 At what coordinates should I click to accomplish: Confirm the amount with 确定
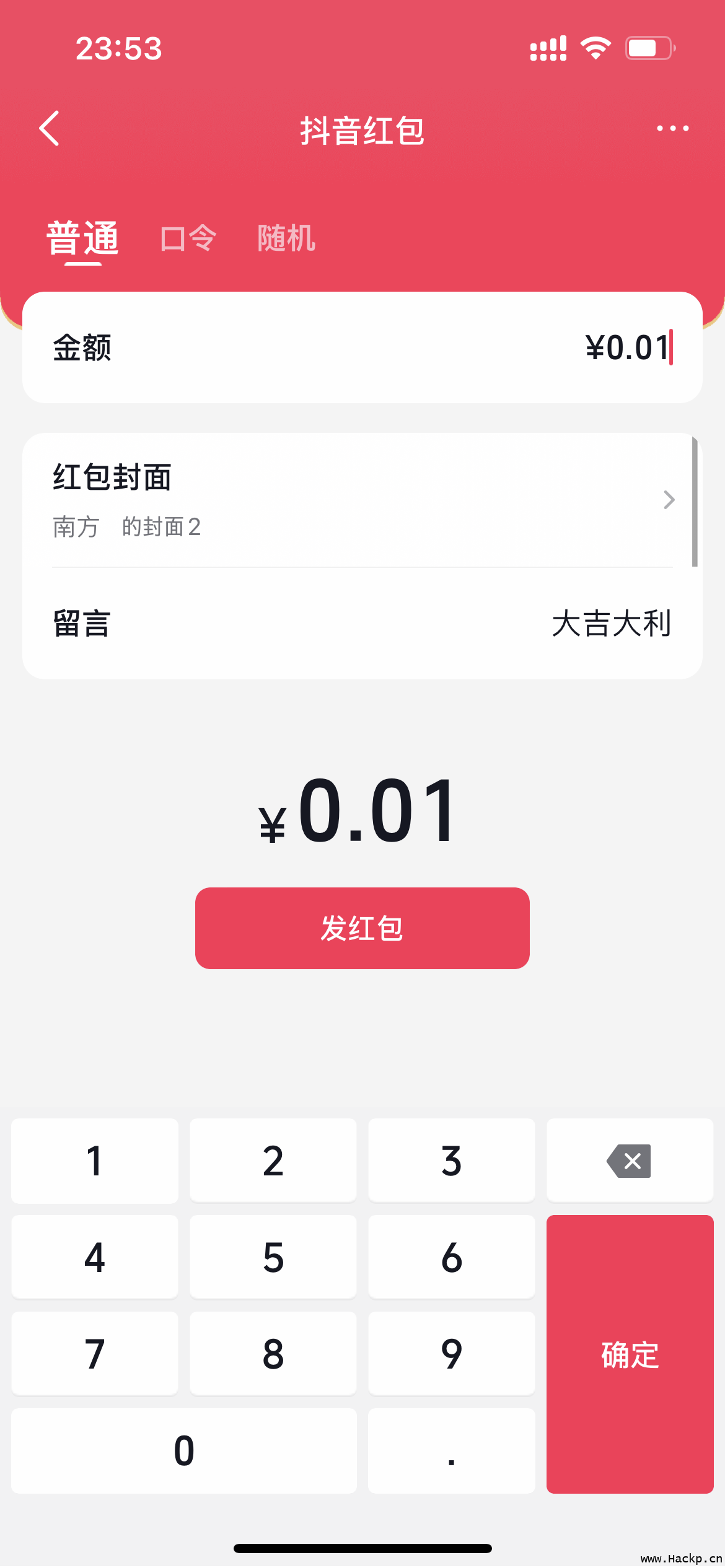coord(630,1354)
